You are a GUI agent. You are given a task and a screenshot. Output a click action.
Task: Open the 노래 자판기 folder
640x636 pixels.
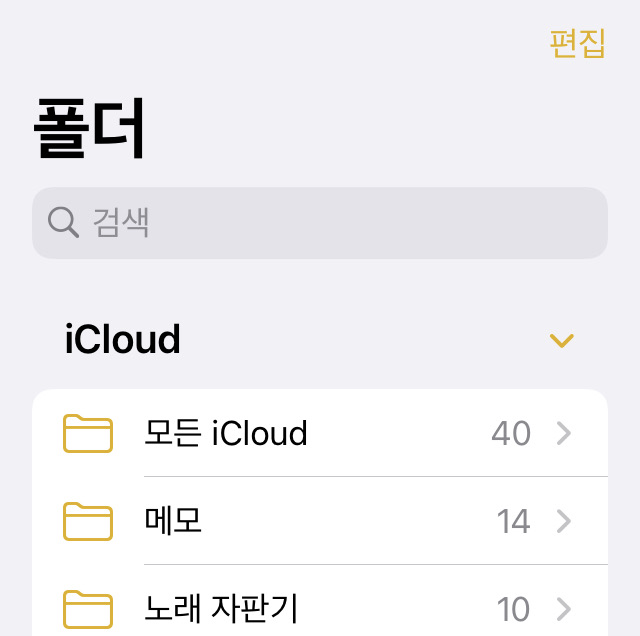click(x=320, y=607)
